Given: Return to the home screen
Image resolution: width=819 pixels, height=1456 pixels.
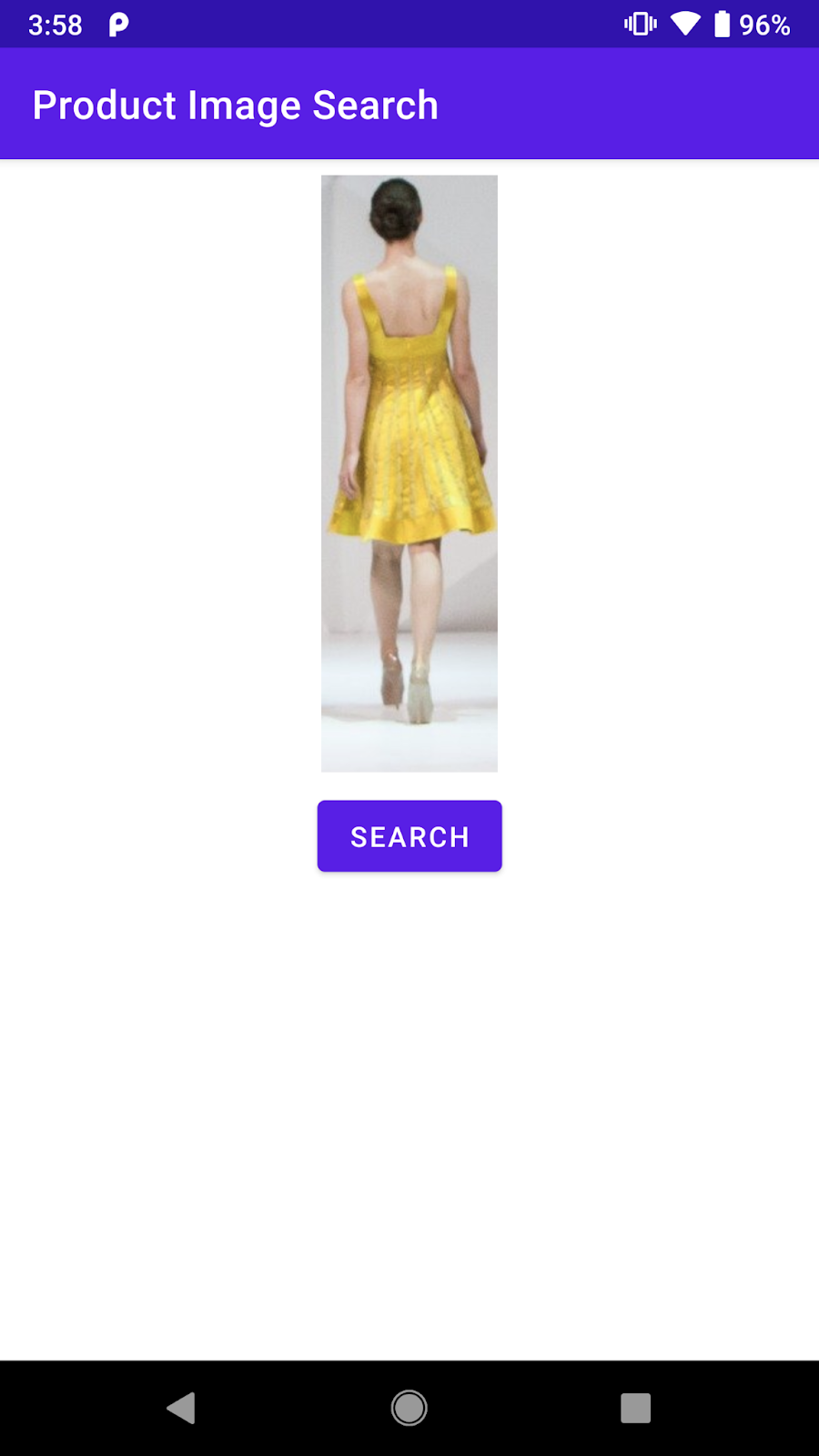Looking at the screenshot, I should coord(409,1408).
